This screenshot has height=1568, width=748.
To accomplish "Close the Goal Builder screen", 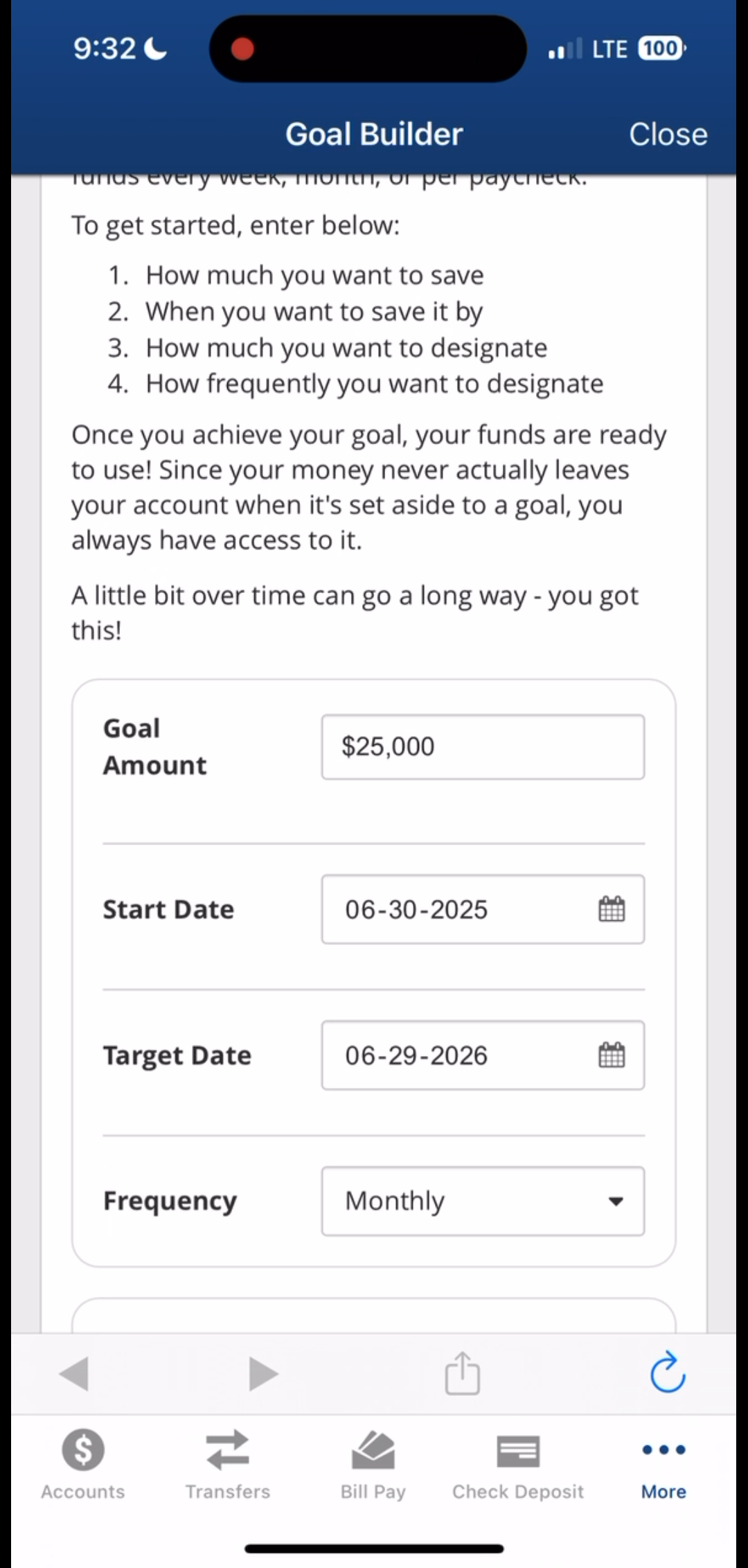I will pyautogui.click(x=668, y=134).
